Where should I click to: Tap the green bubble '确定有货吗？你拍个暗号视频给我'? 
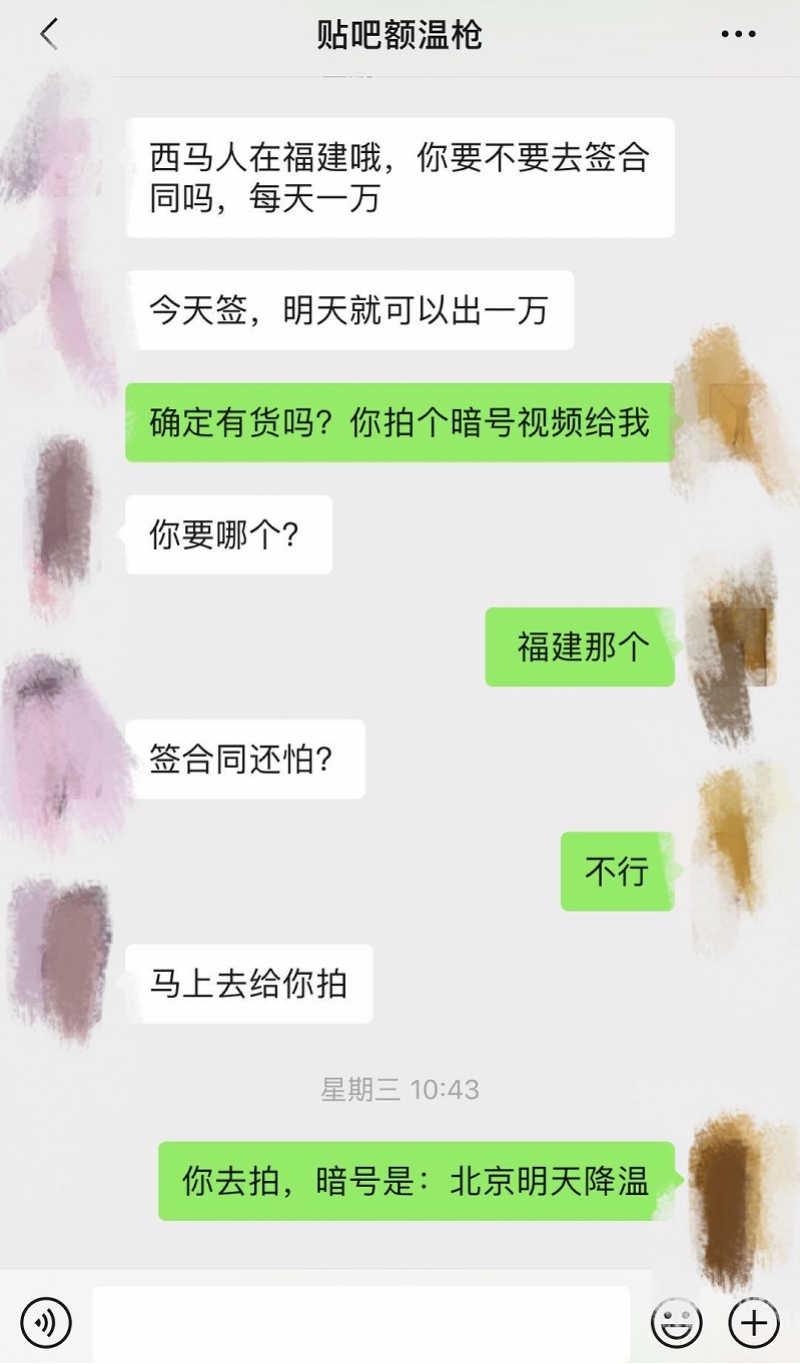pos(400,424)
